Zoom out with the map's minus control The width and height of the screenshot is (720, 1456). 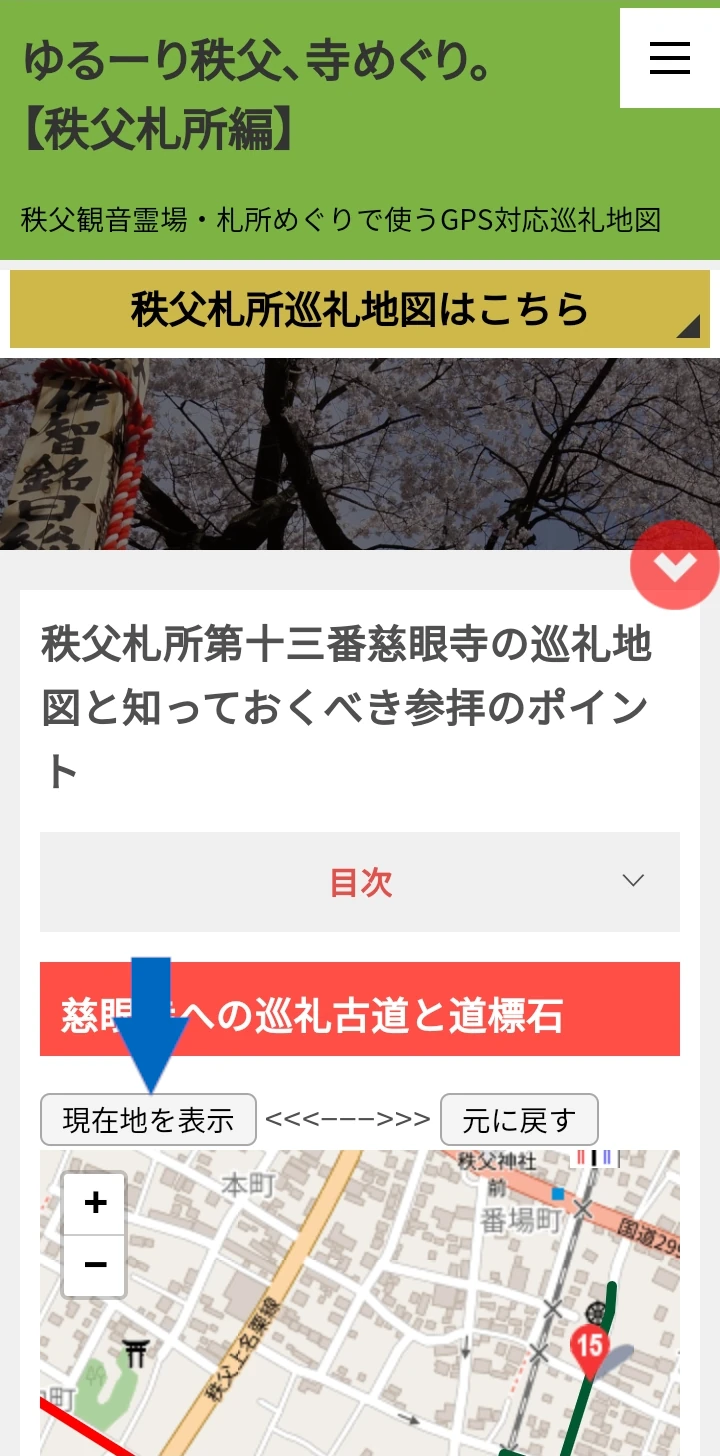pyautogui.click(x=93, y=1264)
